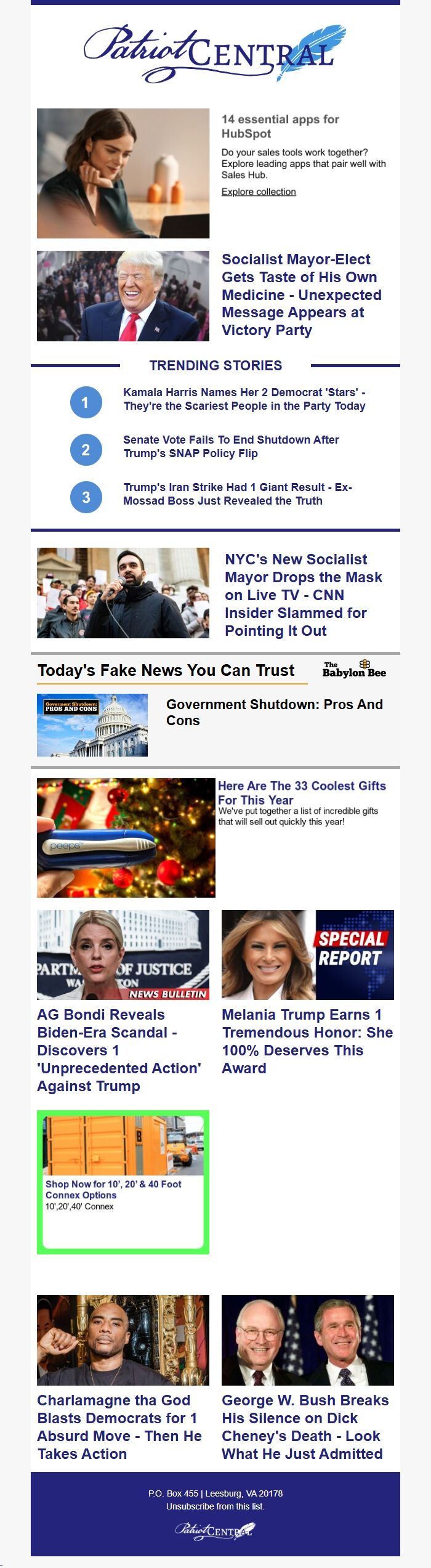Open trending story about Kamala Harris' Democrat 'Stars'
The image size is (431, 1568).
point(244,399)
